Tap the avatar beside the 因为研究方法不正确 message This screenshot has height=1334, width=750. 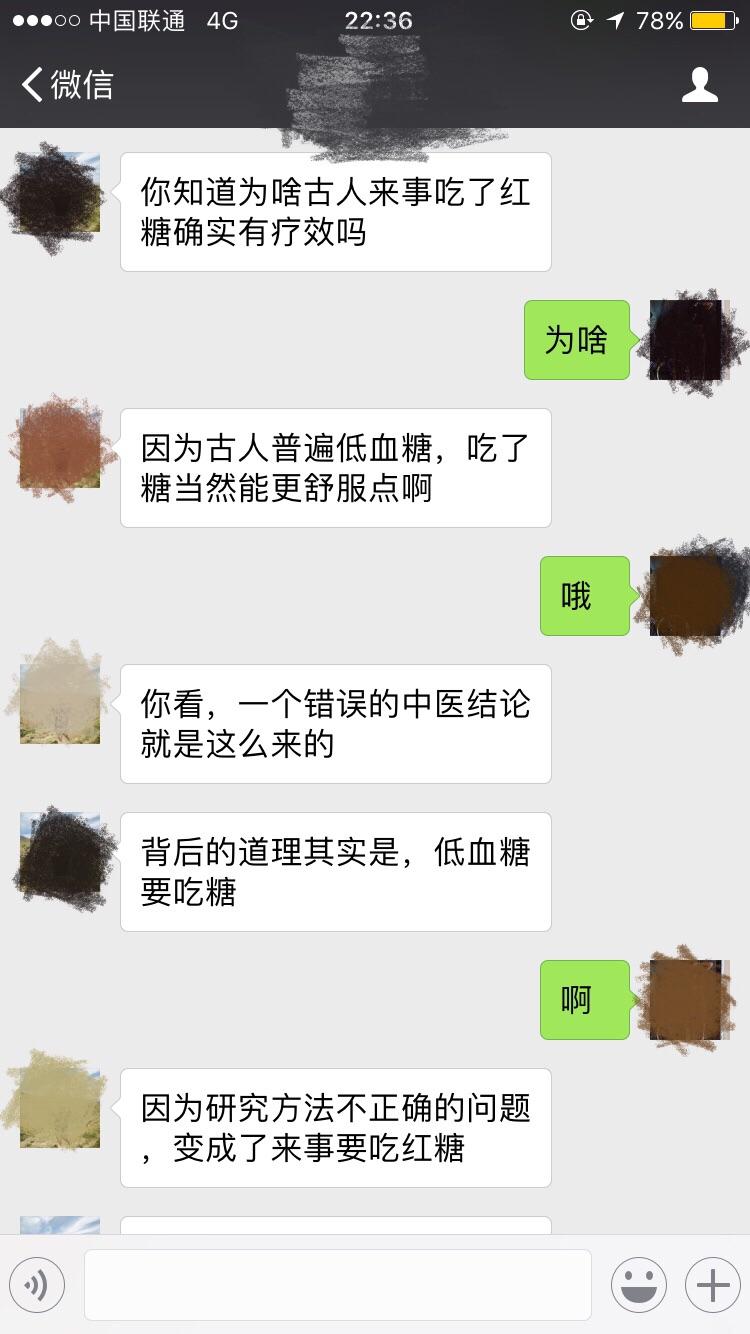coord(60,1109)
